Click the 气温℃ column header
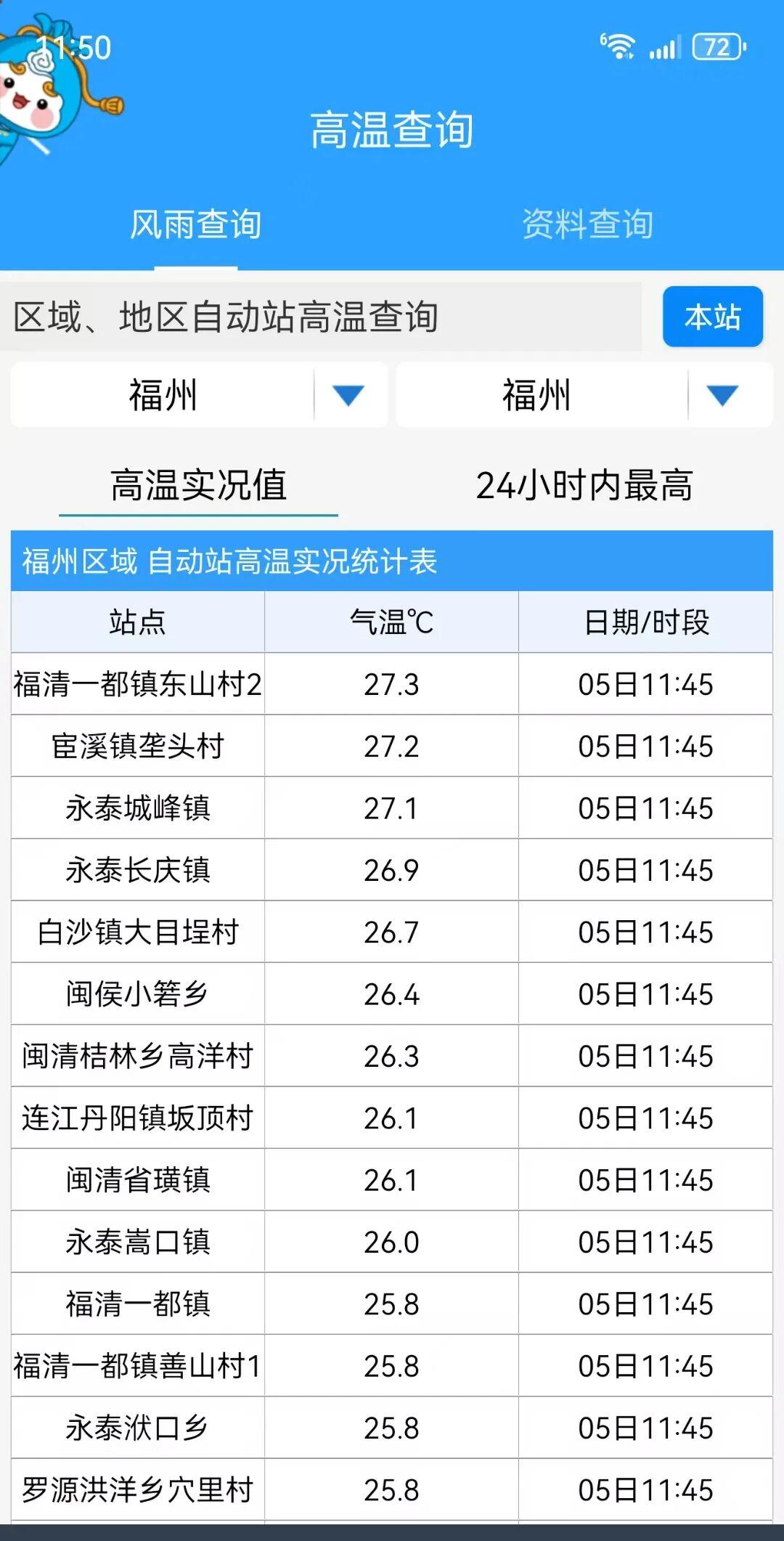Viewport: 784px width, 1541px height. click(392, 622)
